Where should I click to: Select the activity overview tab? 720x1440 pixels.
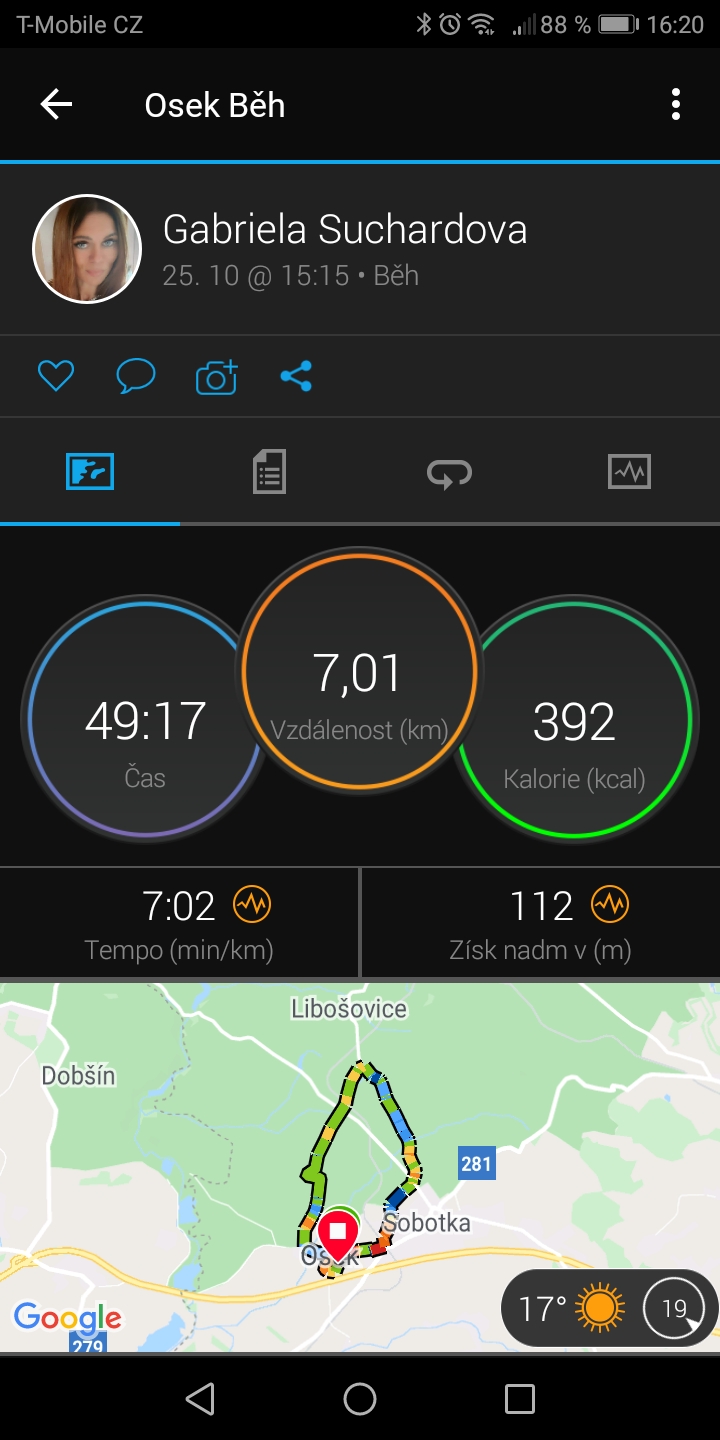90,471
